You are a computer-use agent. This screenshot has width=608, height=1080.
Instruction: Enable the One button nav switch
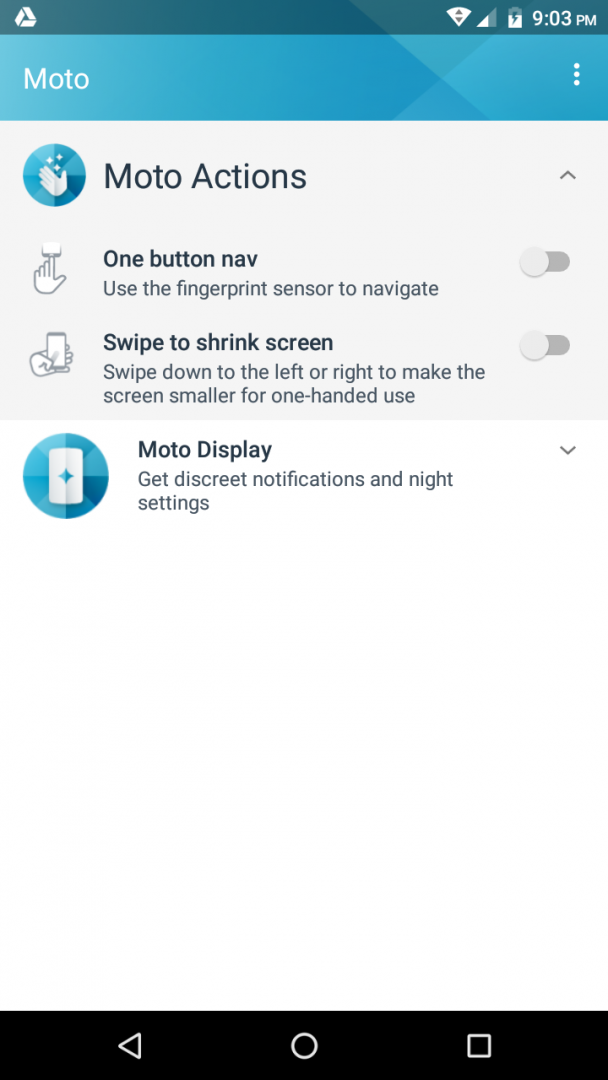545,262
